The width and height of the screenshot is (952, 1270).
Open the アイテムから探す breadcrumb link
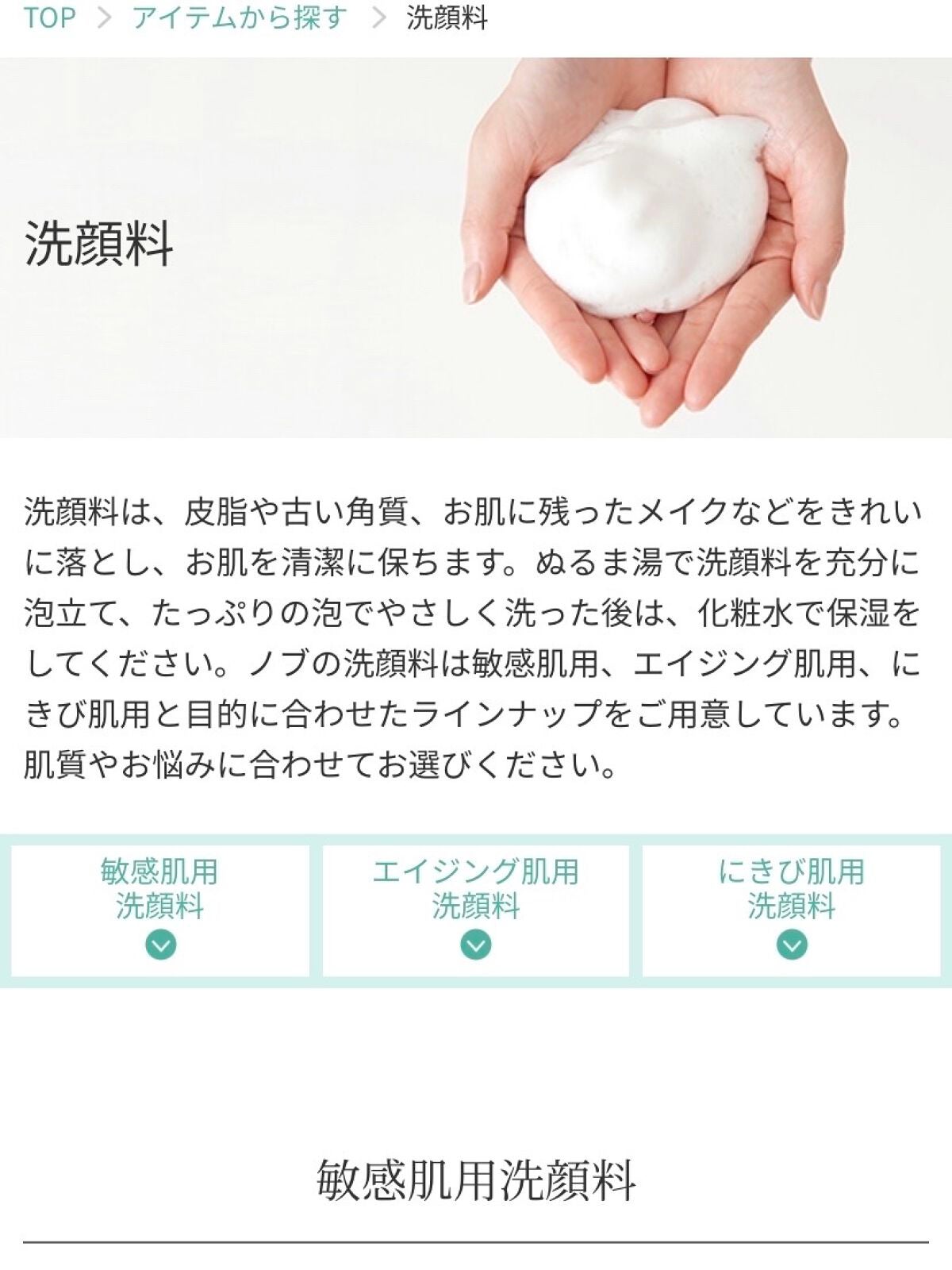tap(239, 17)
